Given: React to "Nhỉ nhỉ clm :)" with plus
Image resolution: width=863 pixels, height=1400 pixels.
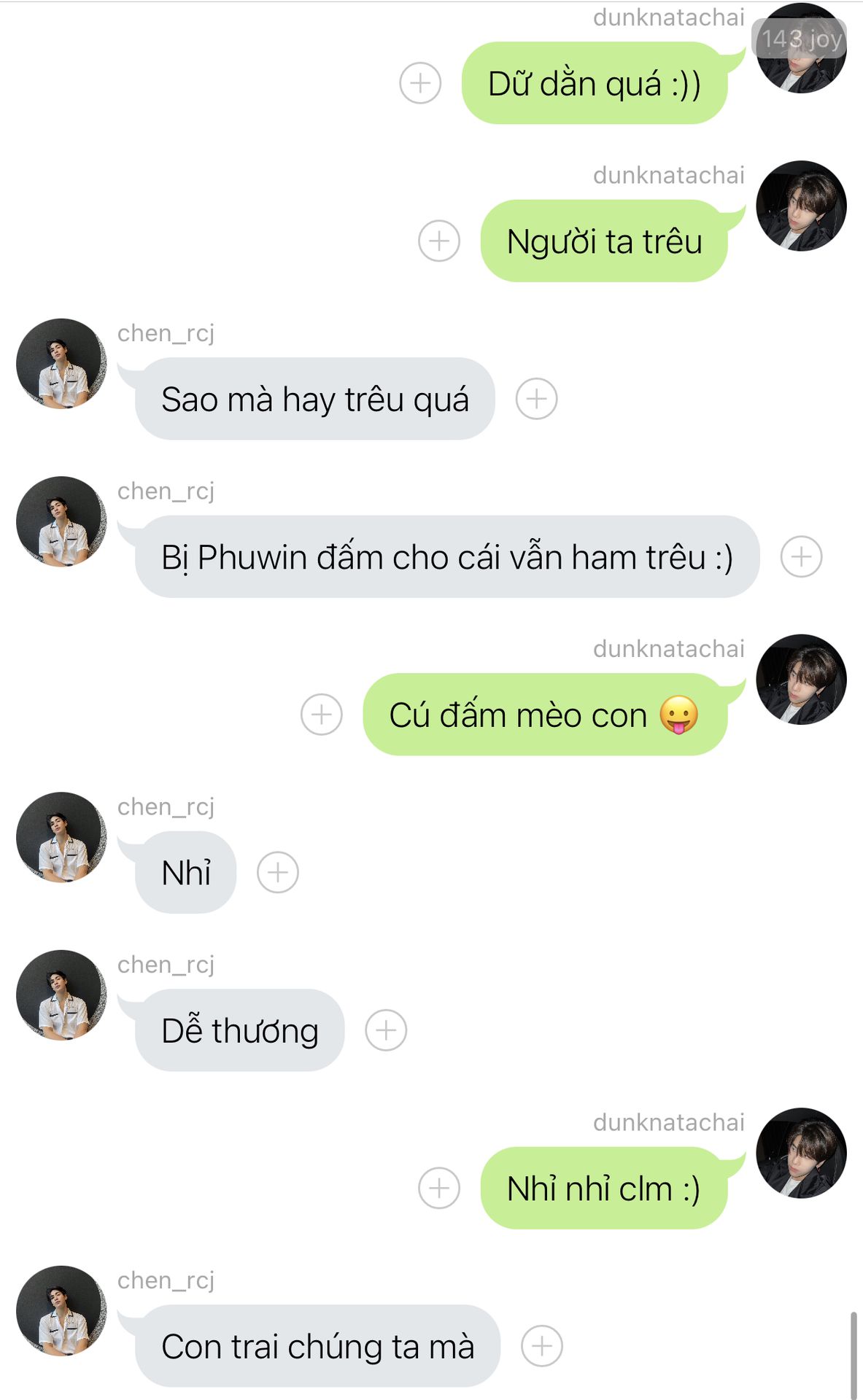Looking at the screenshot, I should pyautogui.click(x=439, y=1188).
